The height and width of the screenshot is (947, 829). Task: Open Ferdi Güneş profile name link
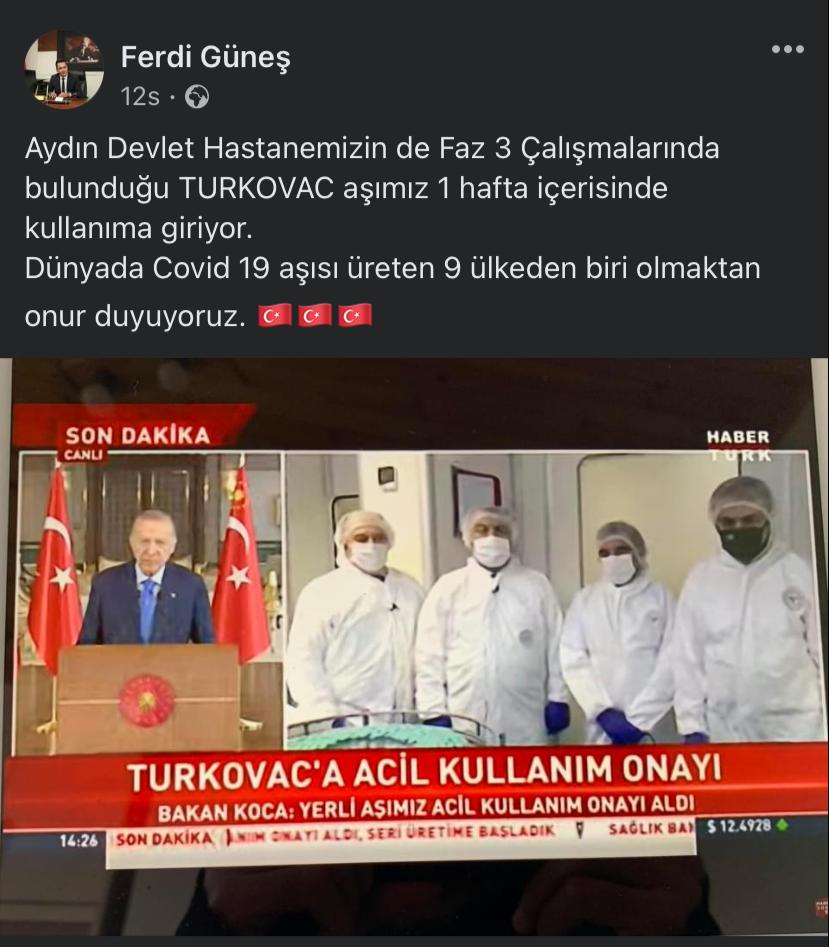pos(205,58)
